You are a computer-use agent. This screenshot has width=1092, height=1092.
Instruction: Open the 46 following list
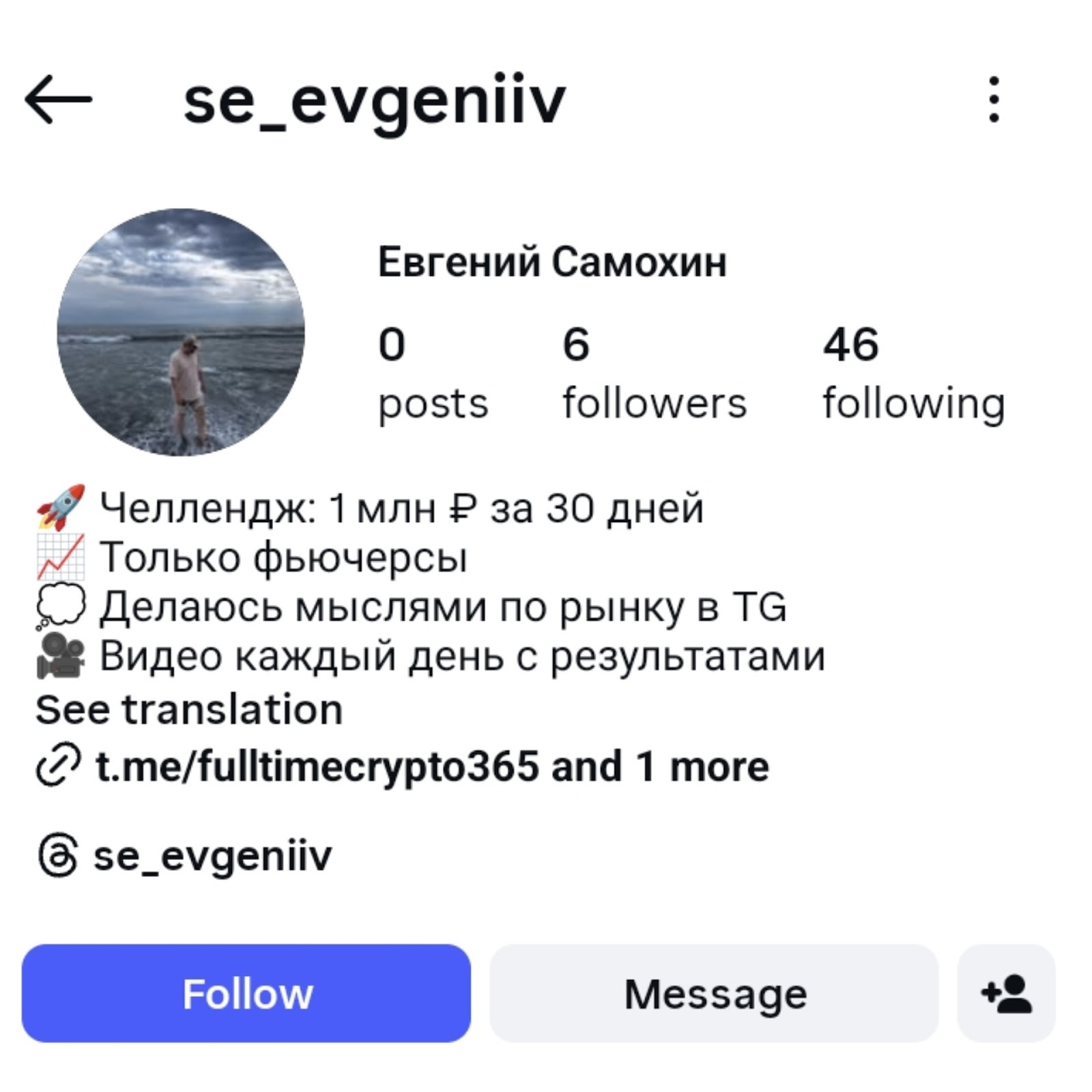point(913,373)
